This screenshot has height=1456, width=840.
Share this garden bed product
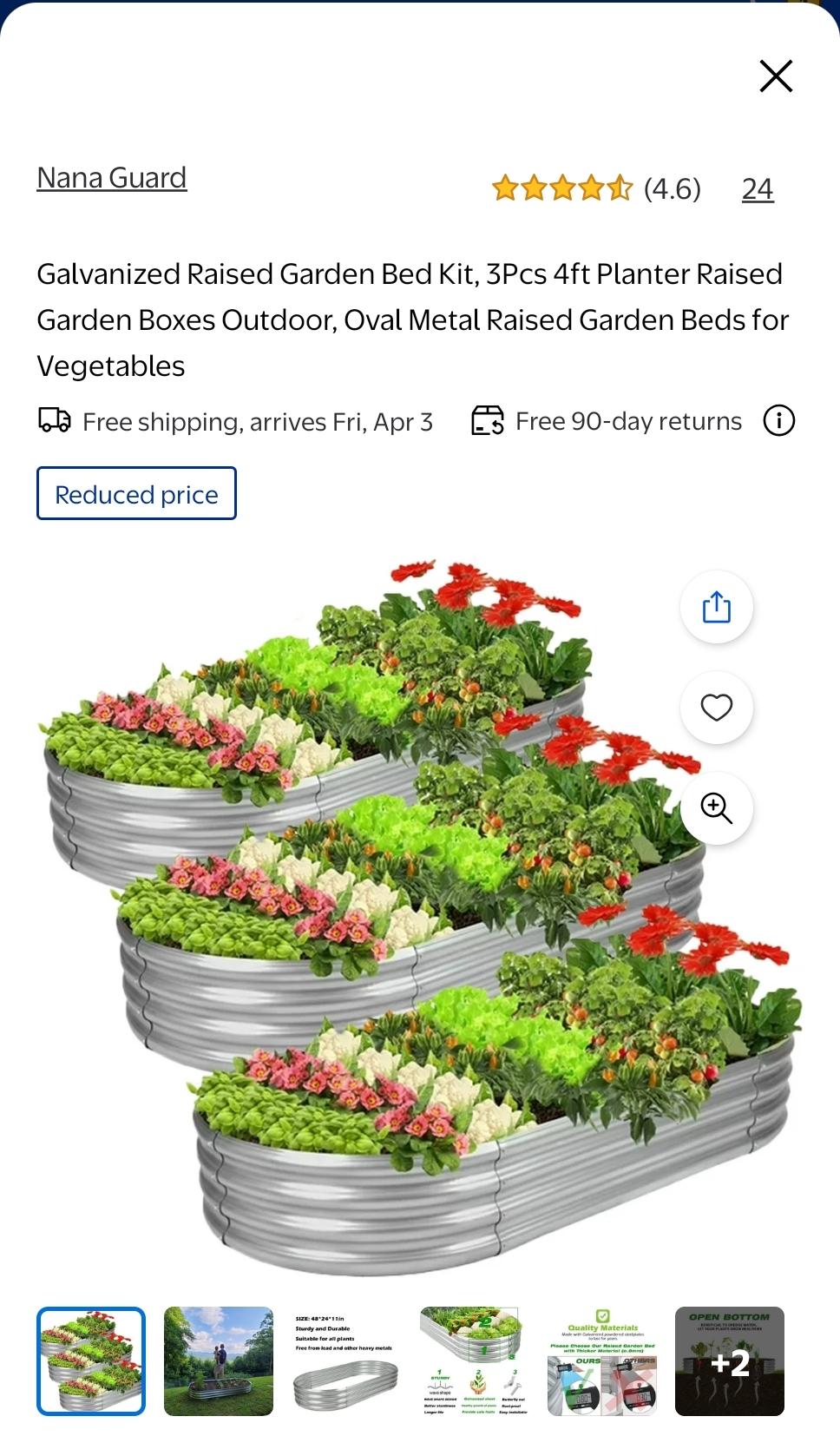[x=716, y=607]
